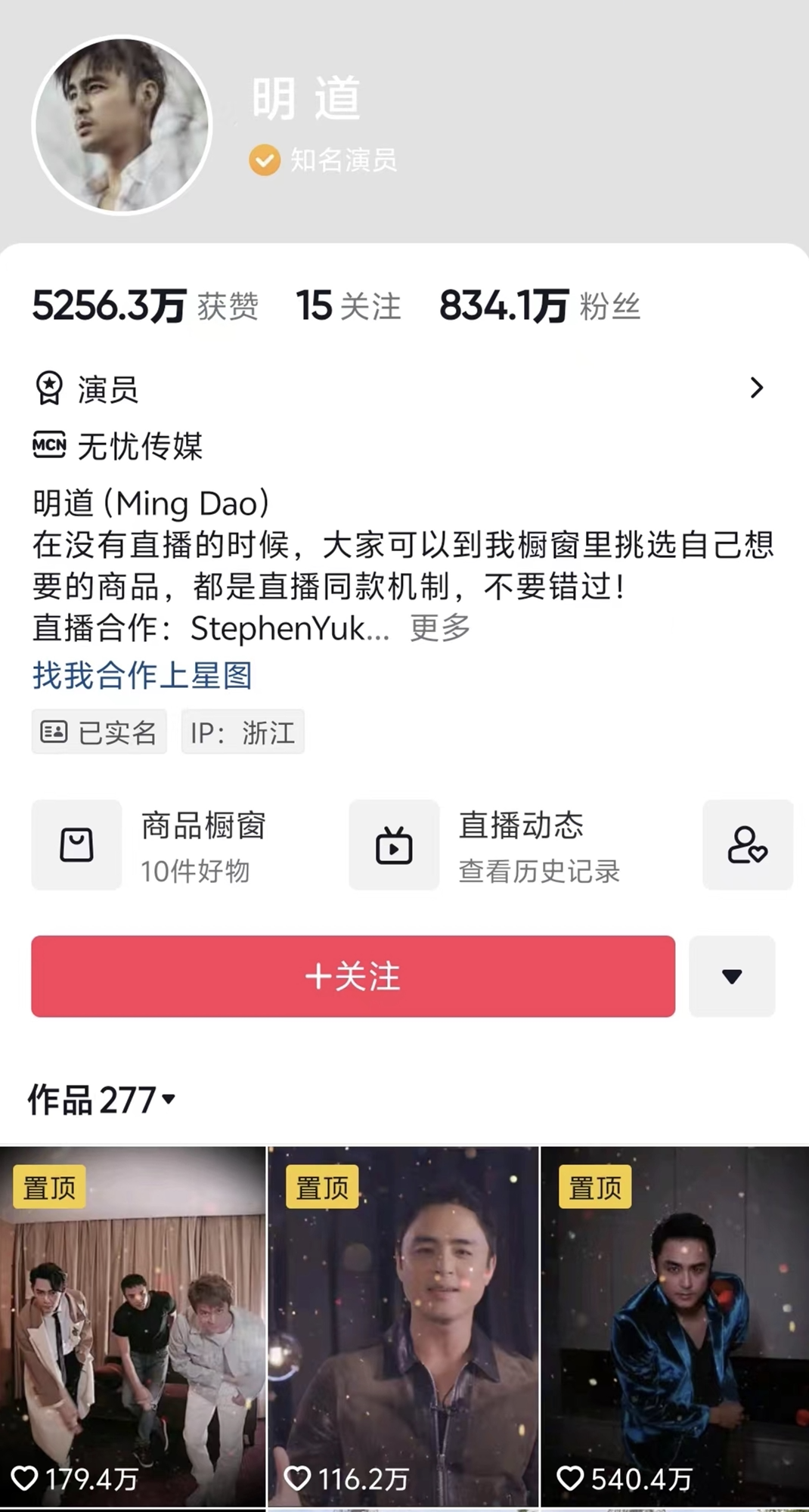Open the profile avatar photo
Viewport: 809px width, 1512px height.
122,125
